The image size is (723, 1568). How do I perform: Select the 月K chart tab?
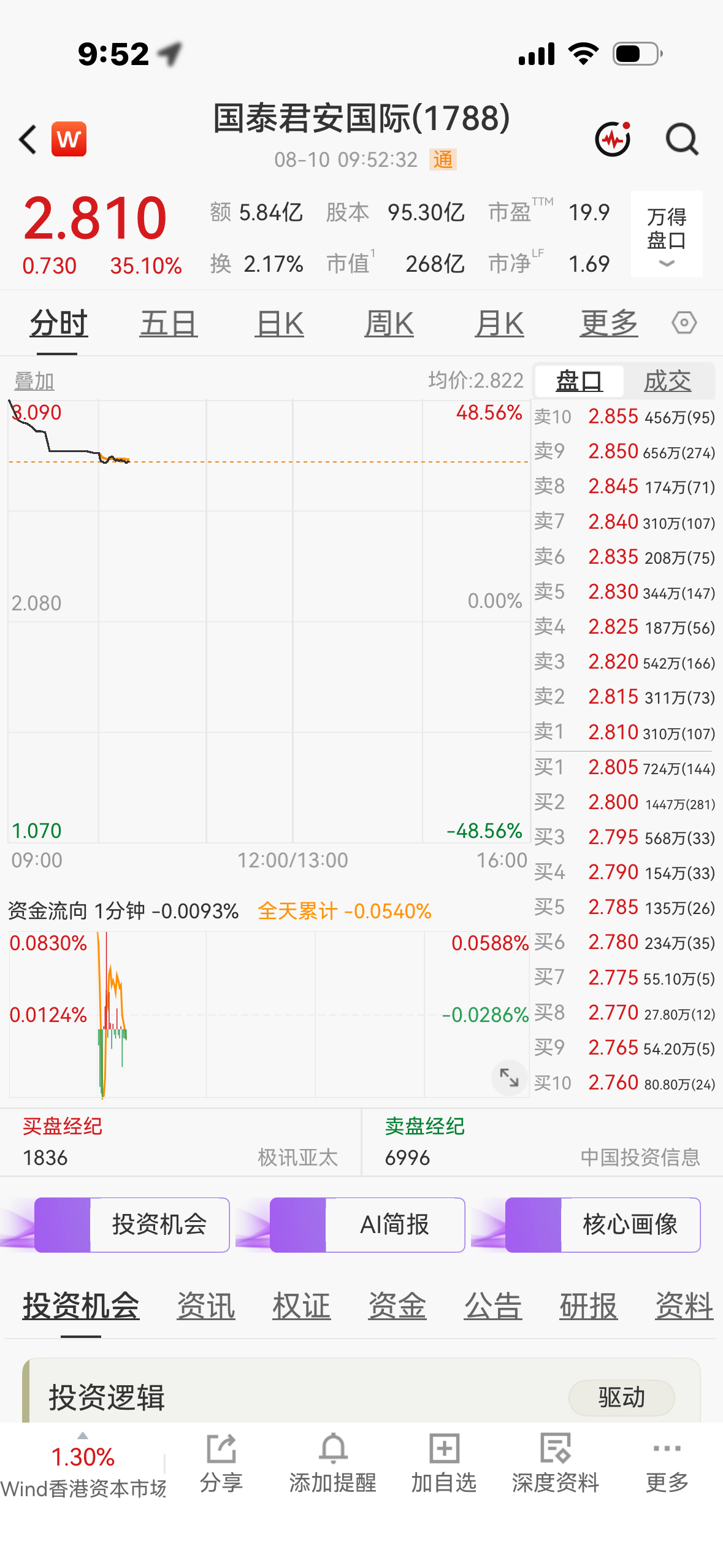(x=499, y=323)
